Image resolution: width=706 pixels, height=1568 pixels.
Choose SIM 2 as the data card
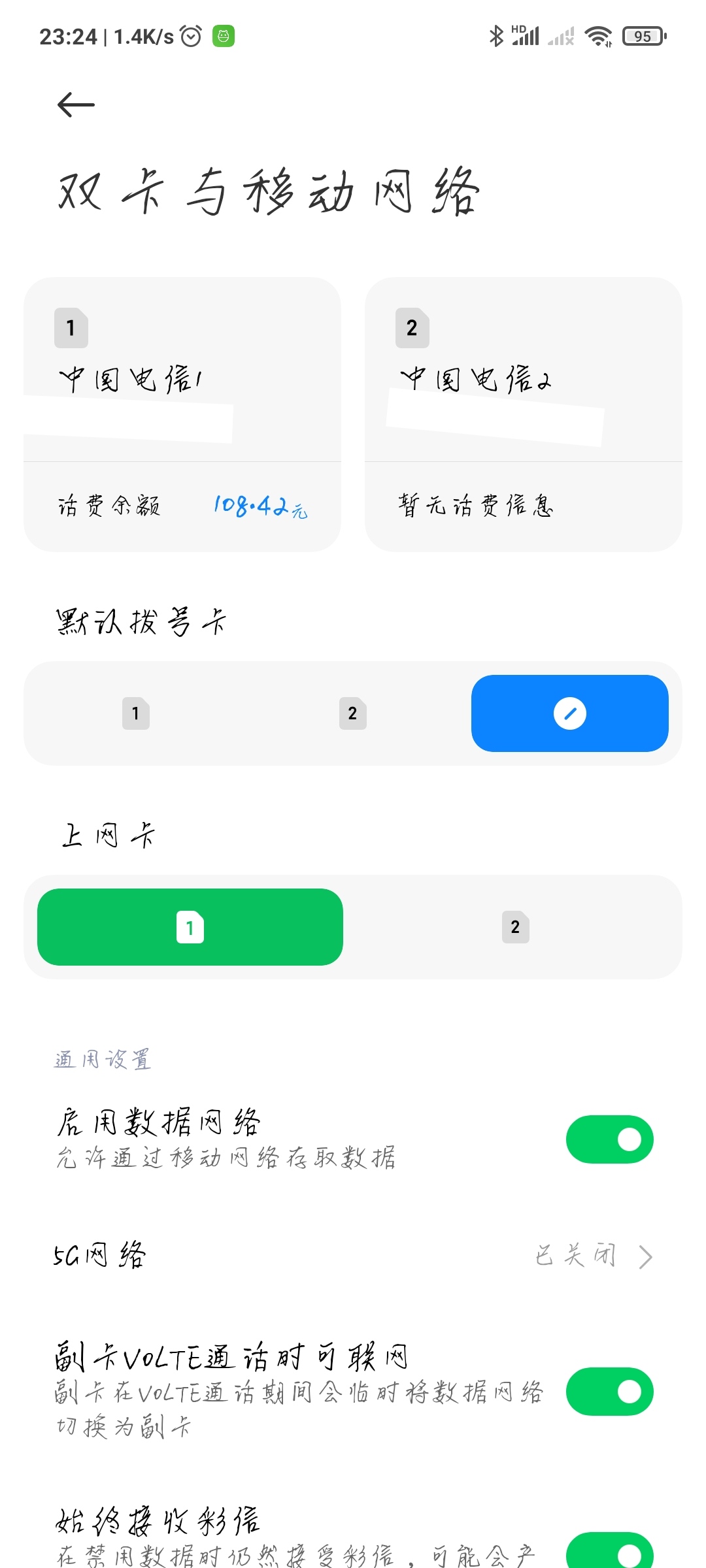click(x=516, y=927)
